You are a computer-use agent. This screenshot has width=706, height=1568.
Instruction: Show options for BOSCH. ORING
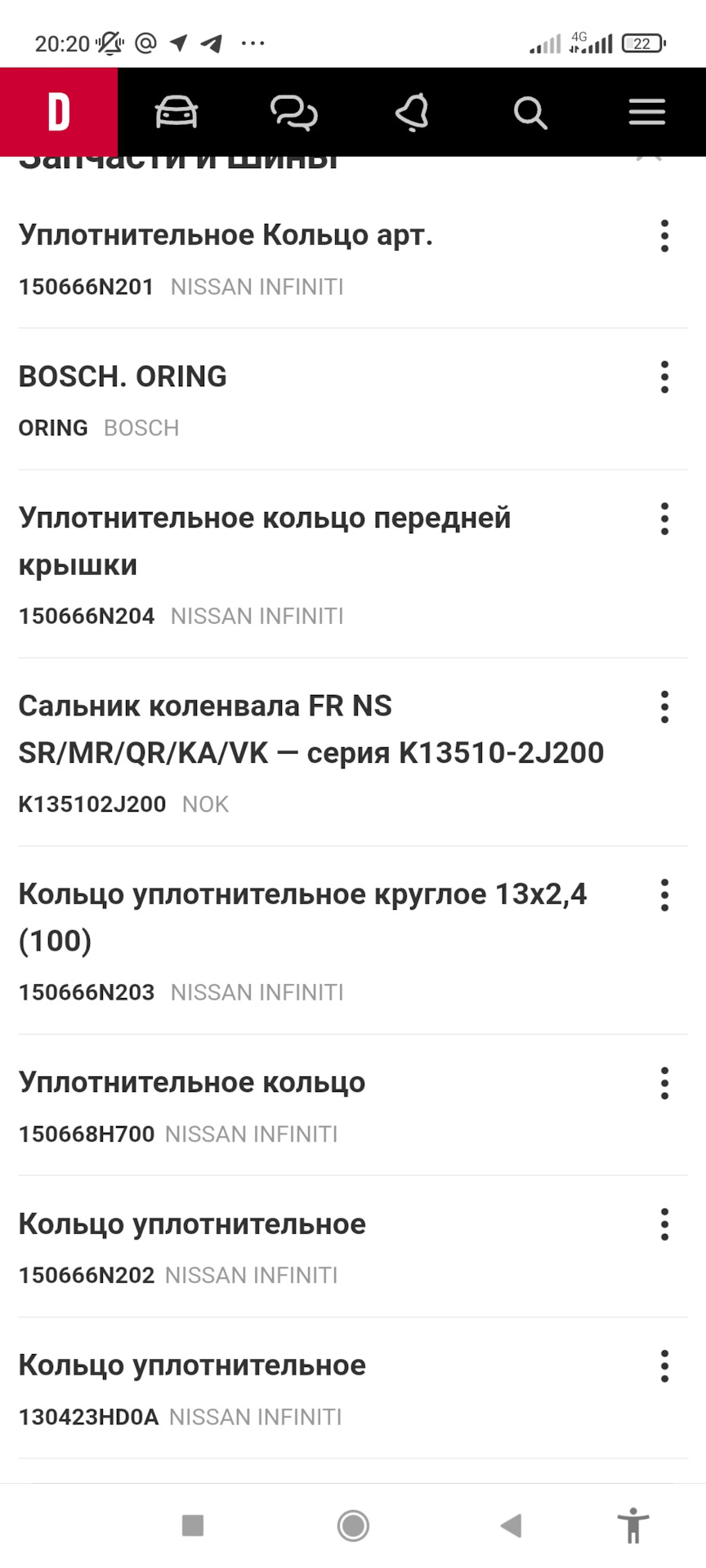pyautogui.click(x=664, y=377)
